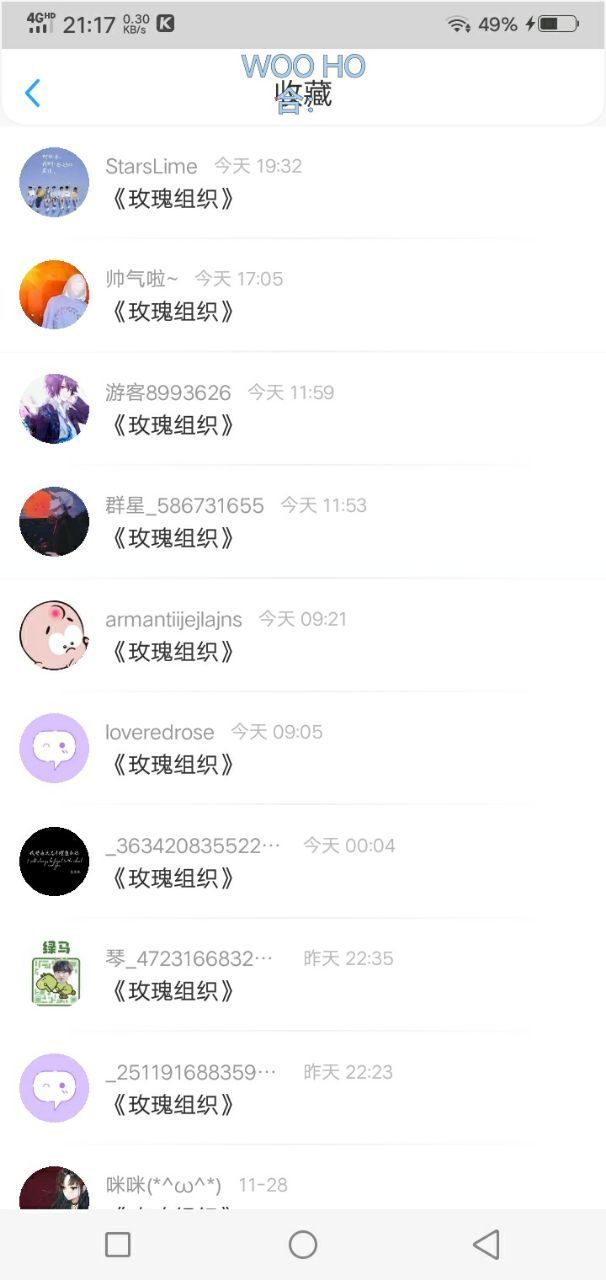Tap the _363420835522 row from 00:04
This screenshot has height=1280, width=606.
[x=300, y=862]
